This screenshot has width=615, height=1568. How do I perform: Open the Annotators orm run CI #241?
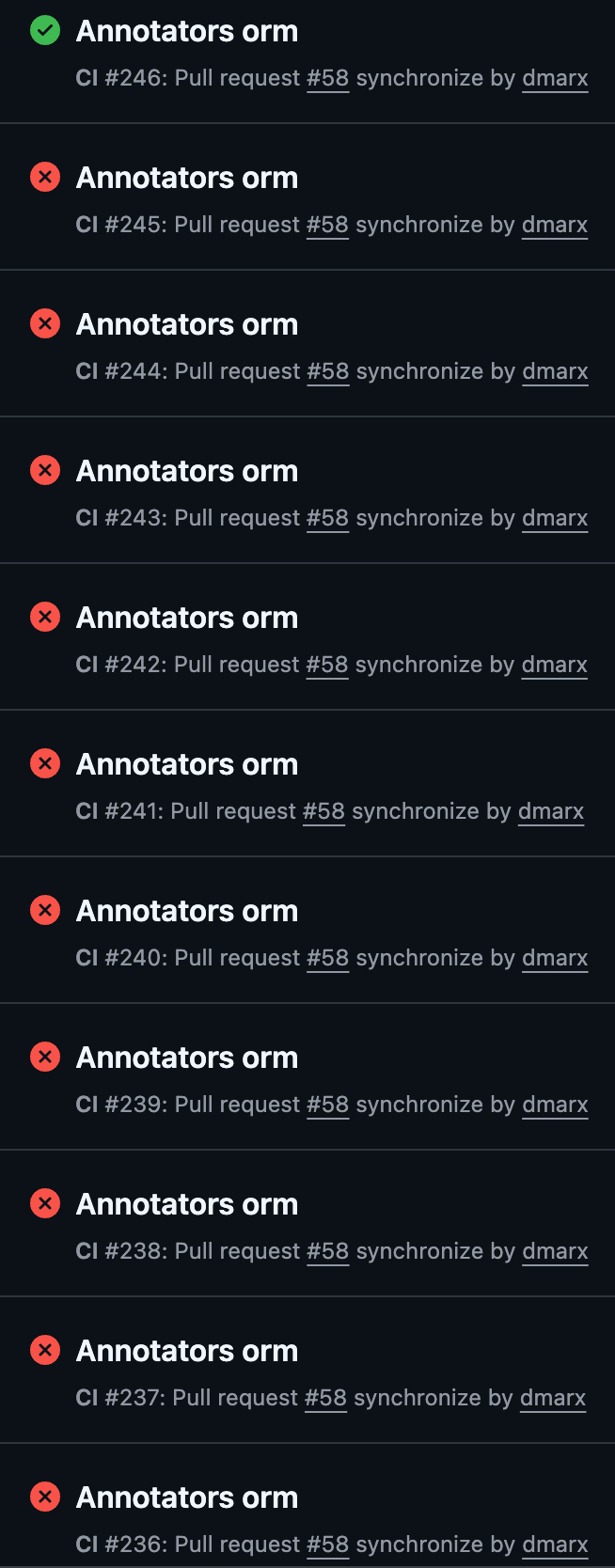pos(186,764)
